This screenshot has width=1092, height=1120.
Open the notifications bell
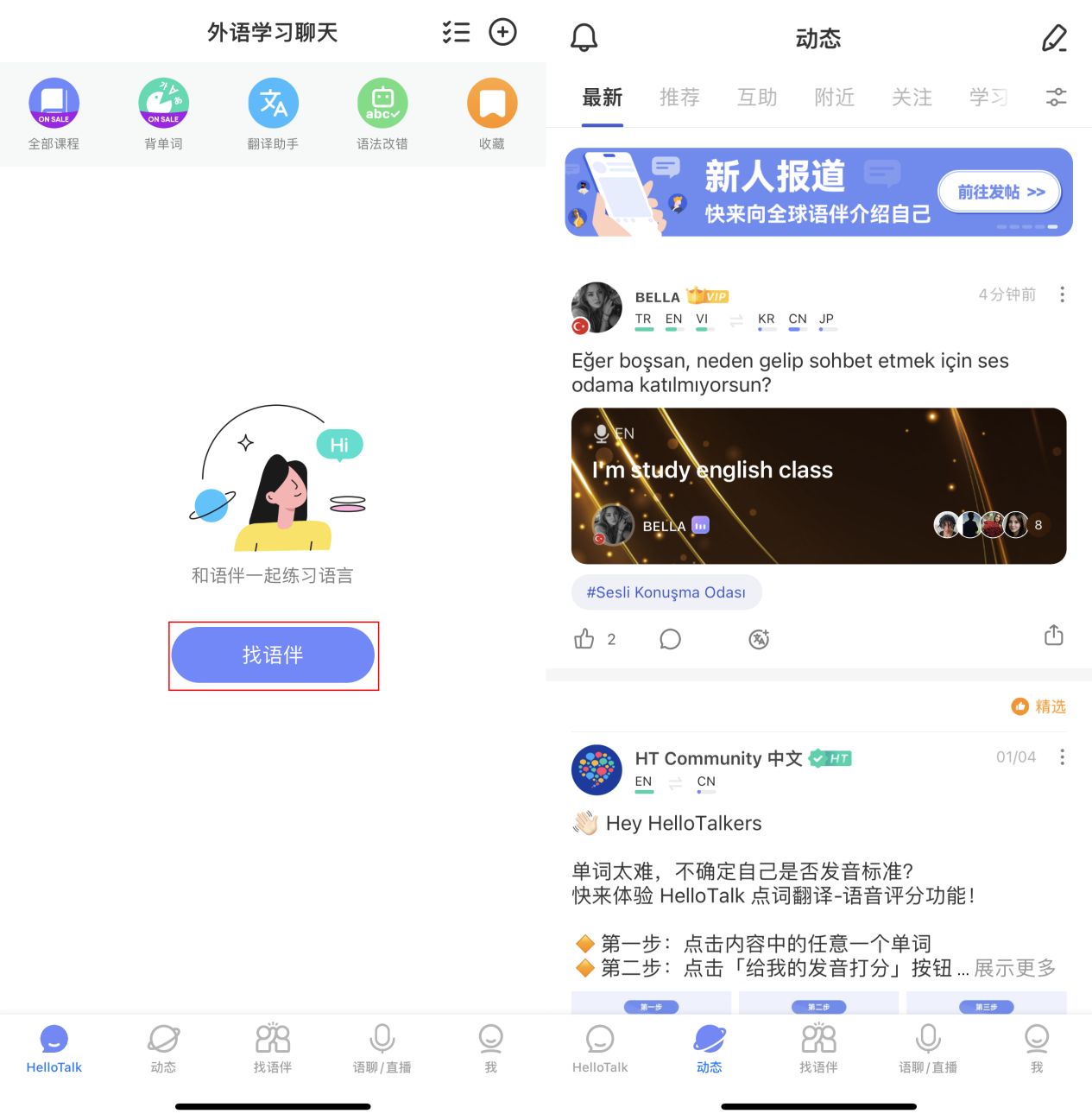point(584,37)
